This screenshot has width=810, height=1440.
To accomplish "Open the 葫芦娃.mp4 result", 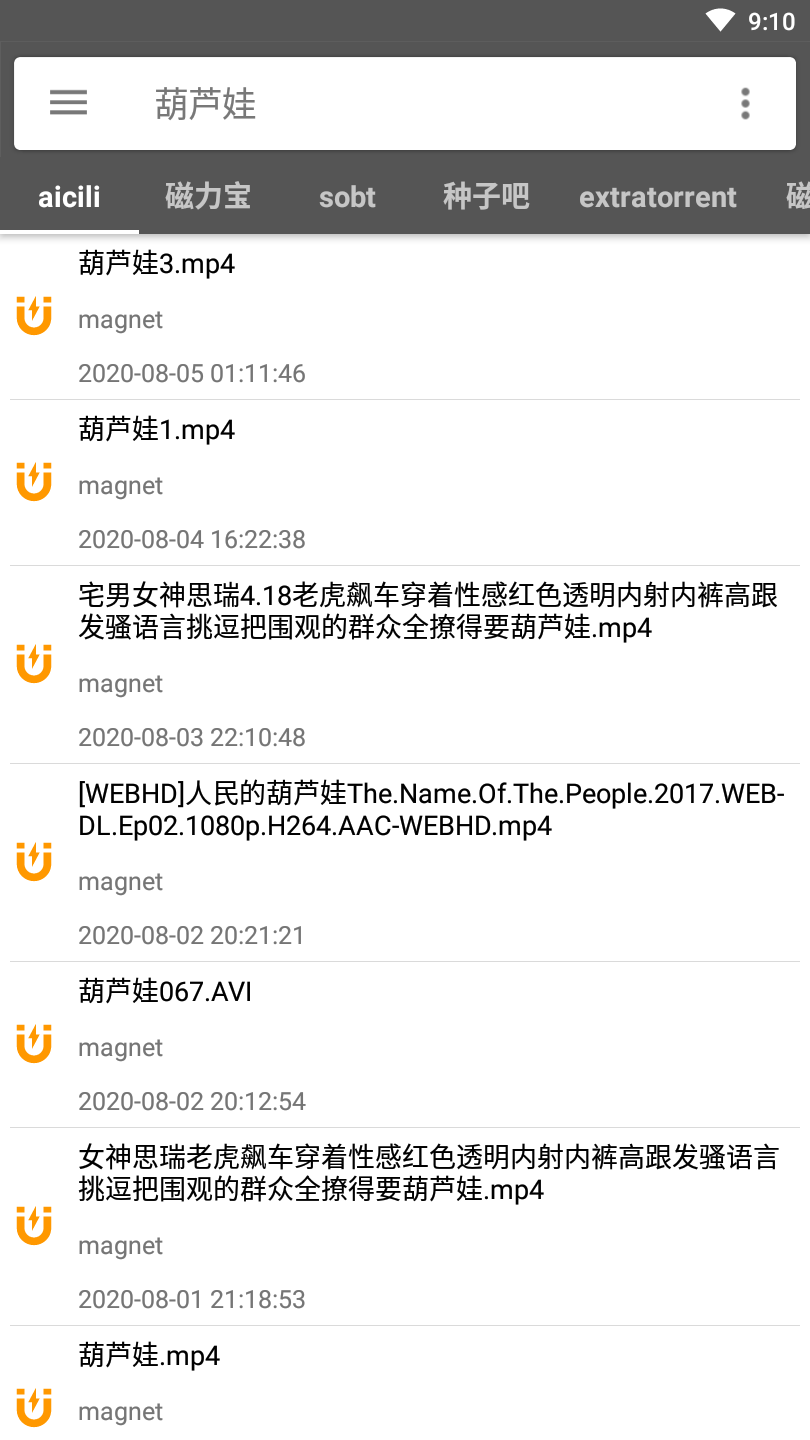I will [405, 1384].
